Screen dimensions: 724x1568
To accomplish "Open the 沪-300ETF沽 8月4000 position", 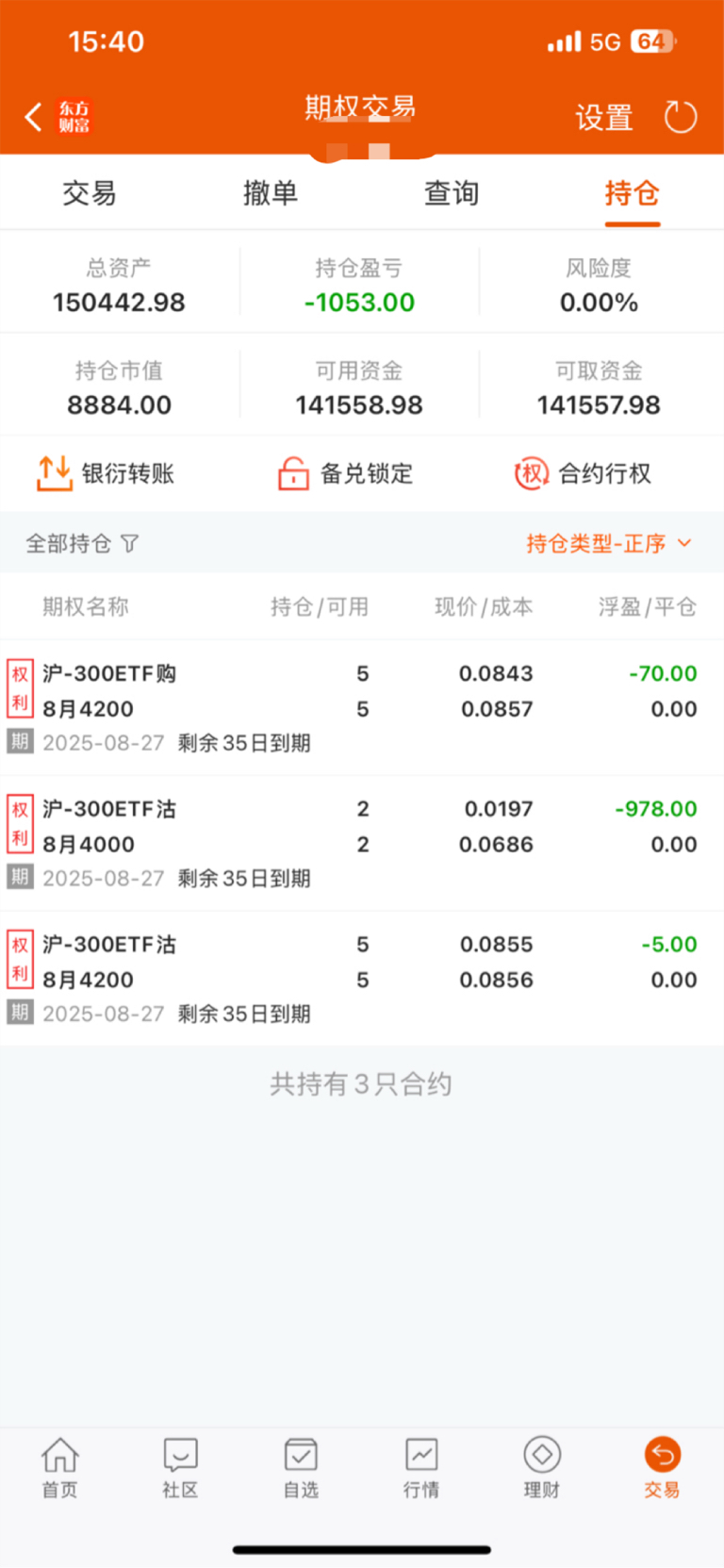I will 362,844.
